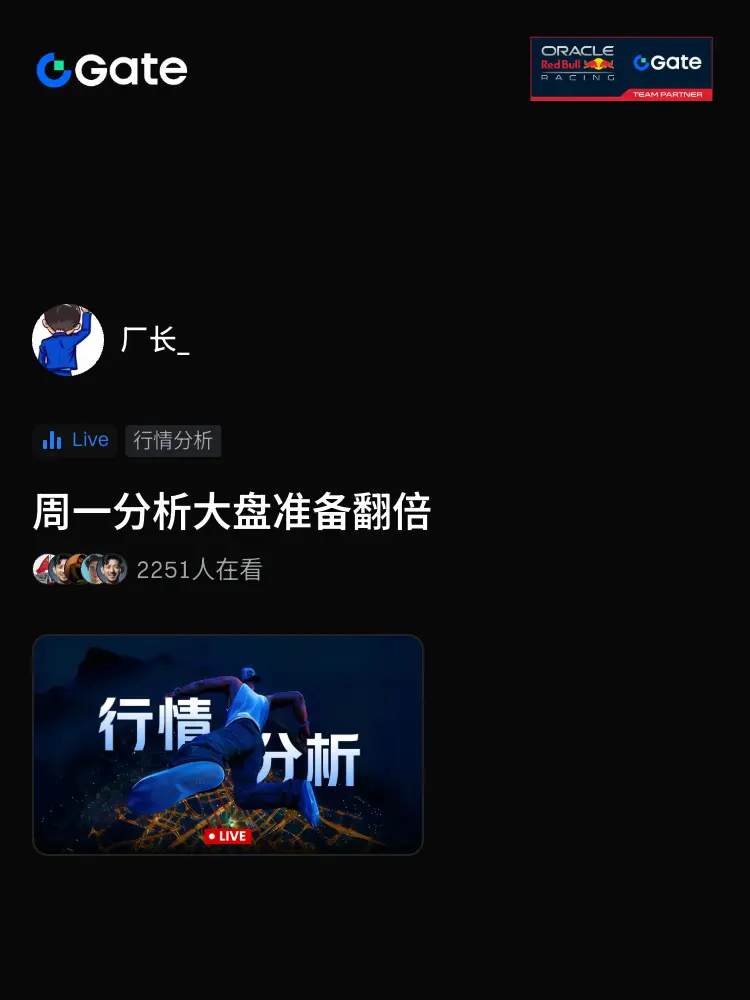Screen dimensions: 750x1000
Task: Select the Live status badge
Action: [x=74, y=440]
